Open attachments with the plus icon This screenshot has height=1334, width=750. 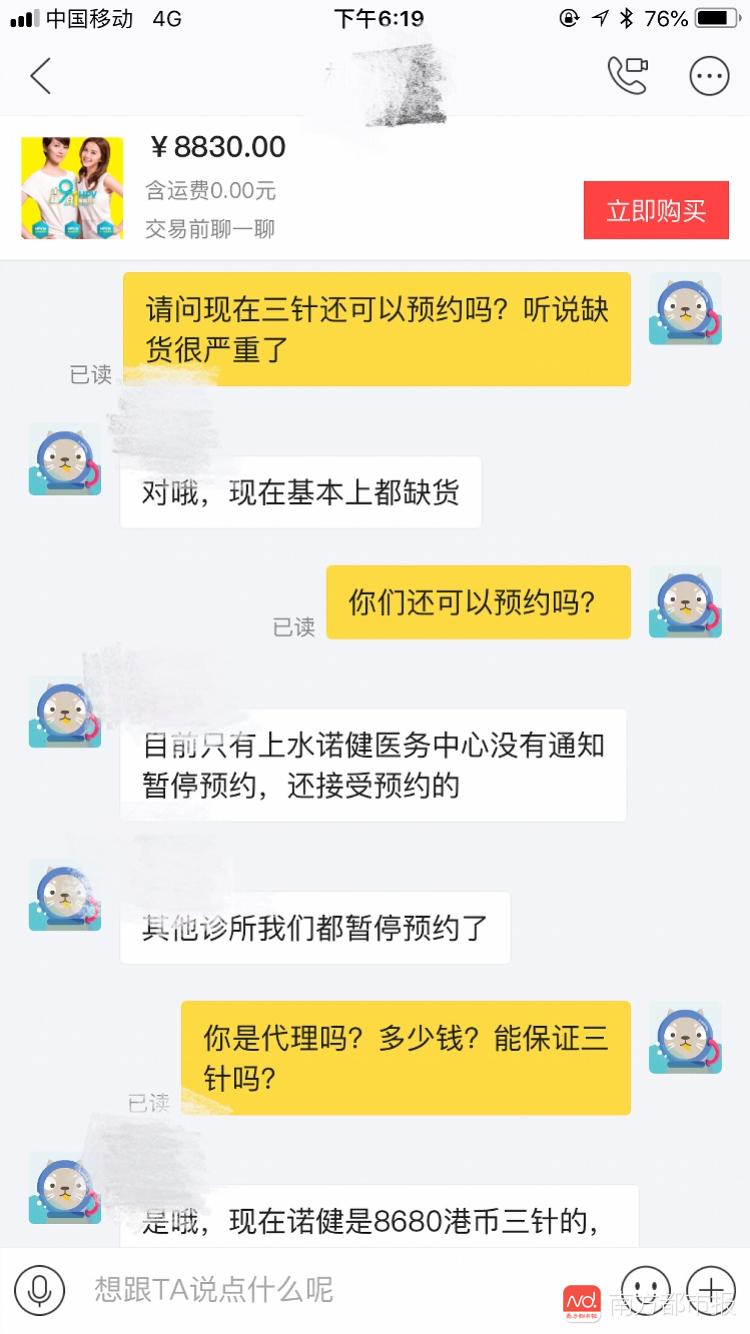pos(712,1289)
